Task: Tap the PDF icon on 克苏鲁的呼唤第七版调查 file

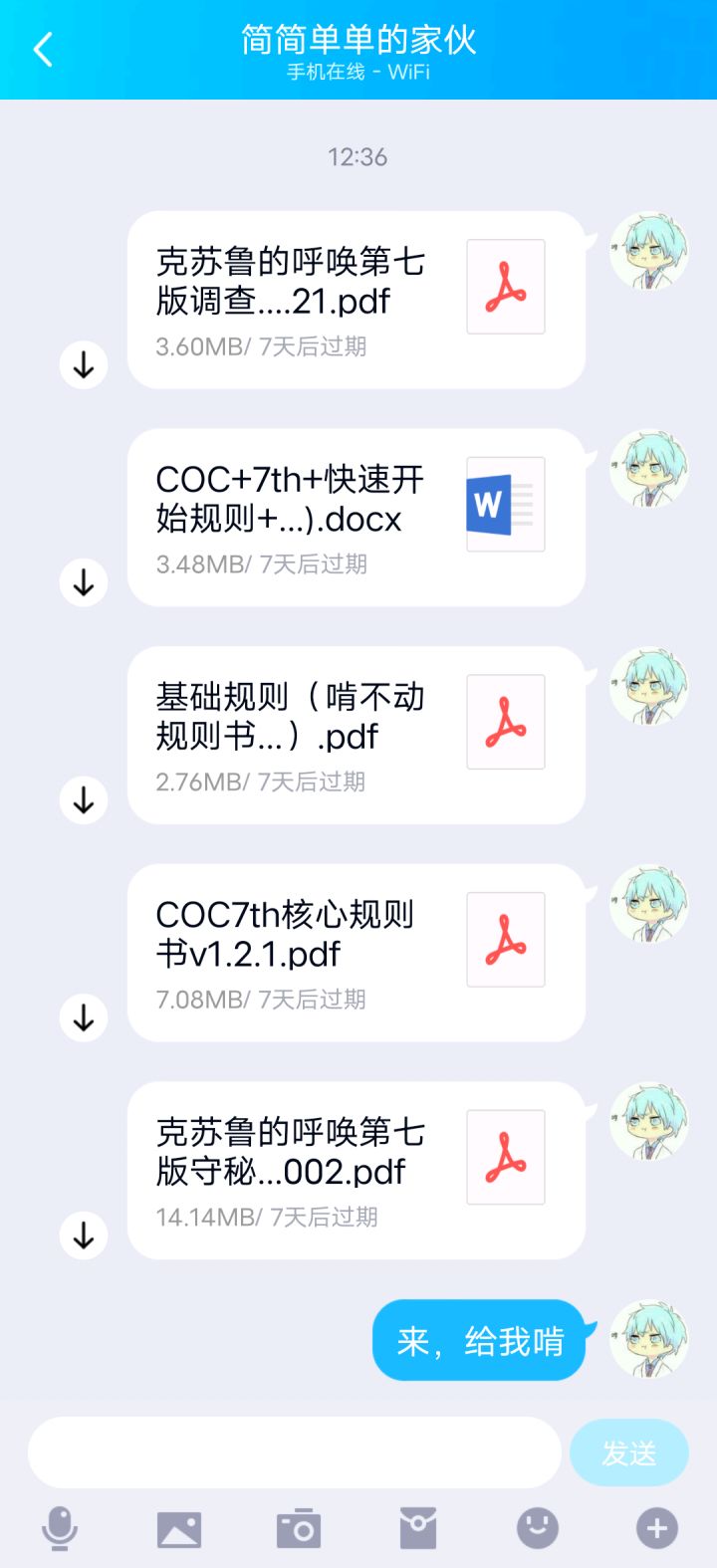Action: click(x=505, y=287)
